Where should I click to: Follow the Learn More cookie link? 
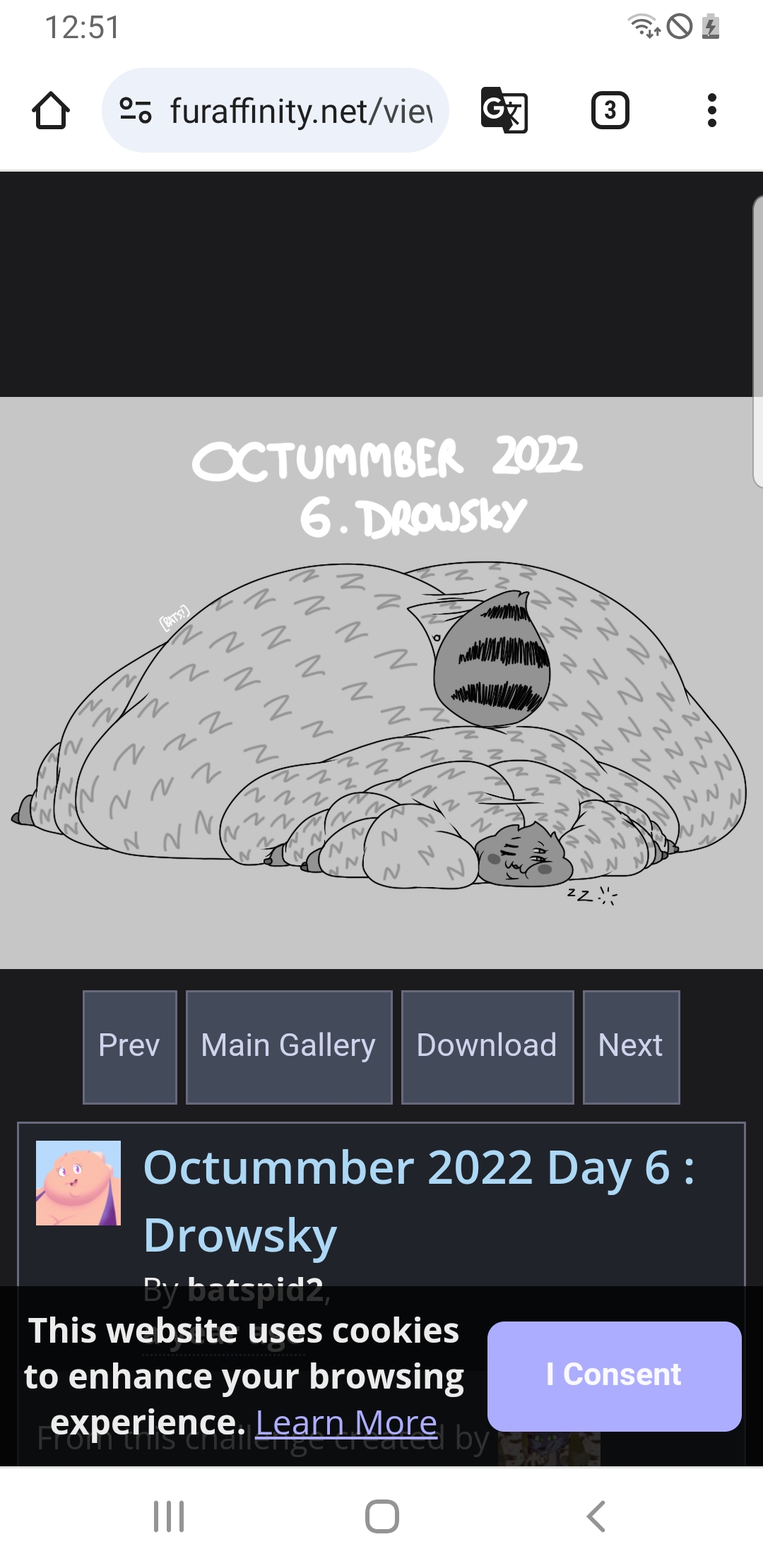click(346, 1422)
